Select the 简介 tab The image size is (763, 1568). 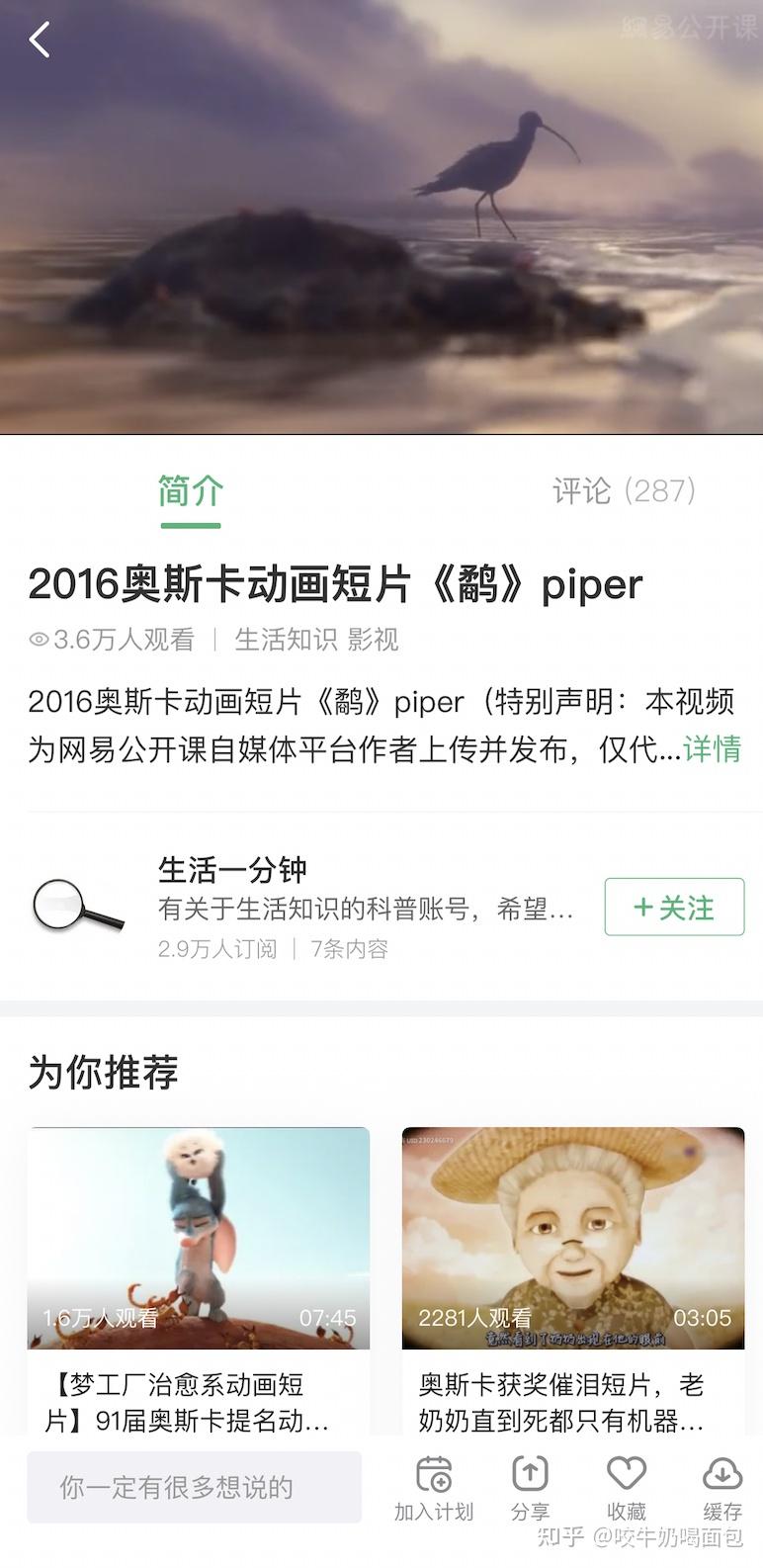coord(191,490)
